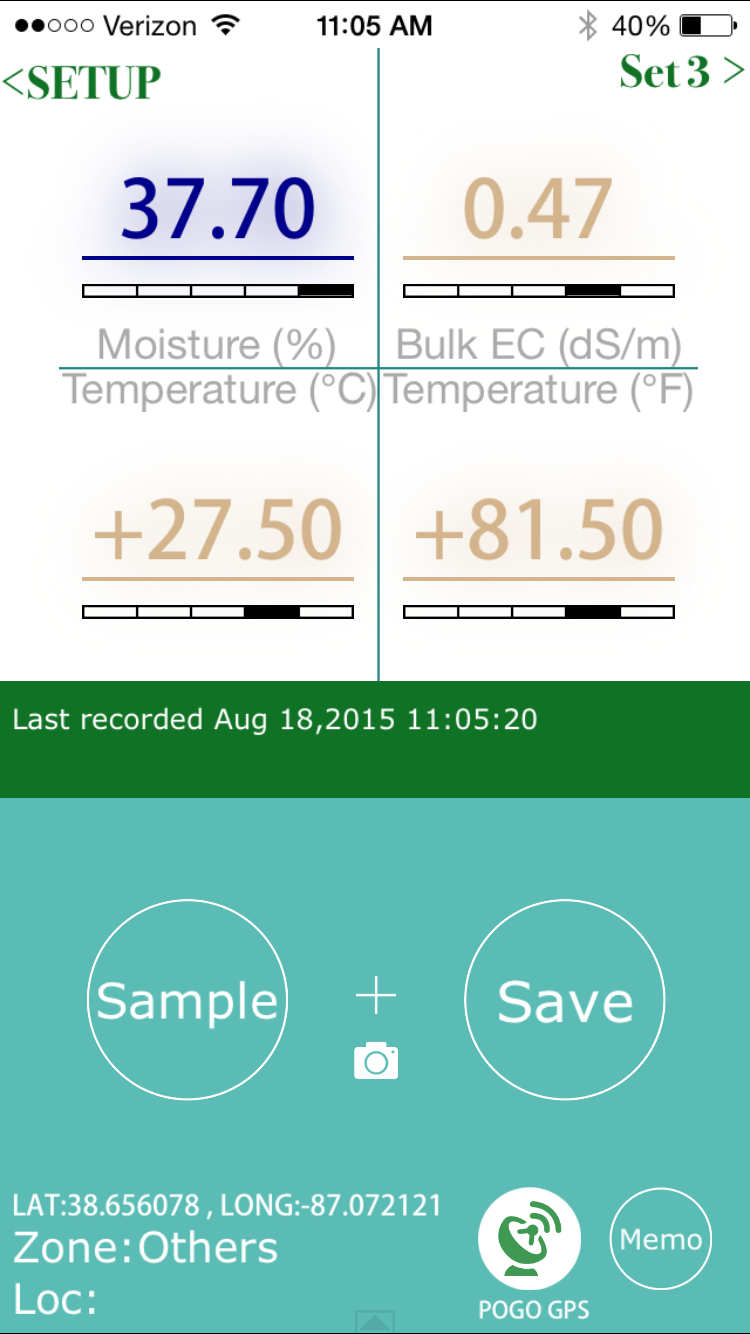Go back to SETUP
Image resolution: width=750 pixels, height=1334 pixels.
tap(81, 82)
